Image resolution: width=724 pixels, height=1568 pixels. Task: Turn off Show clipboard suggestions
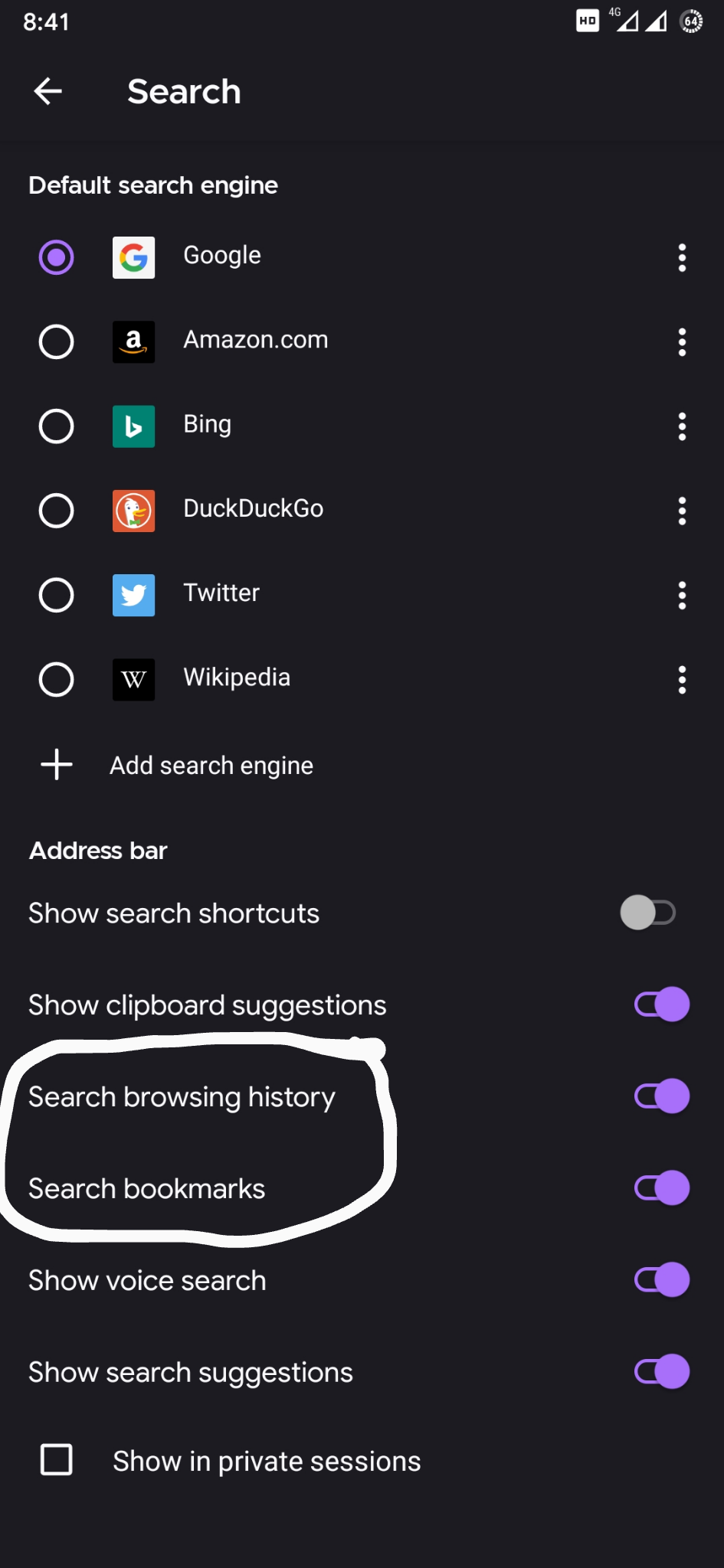coord(662,1004)
